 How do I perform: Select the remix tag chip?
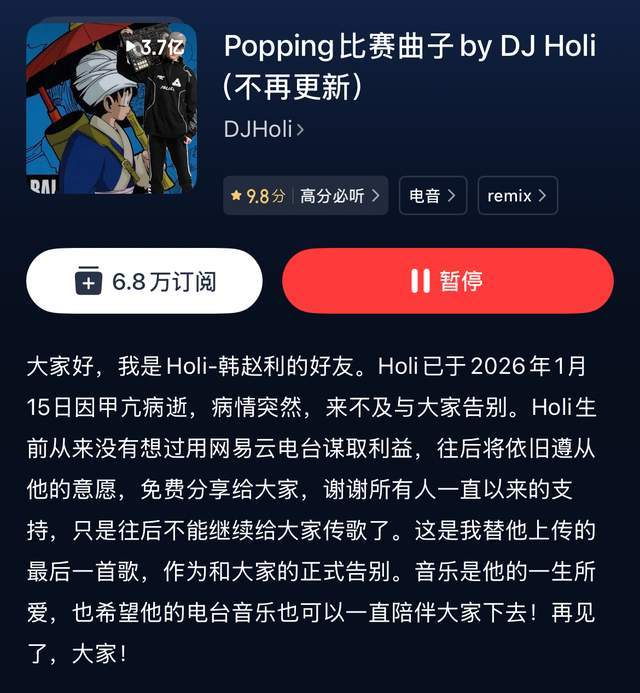click(x=517, y=196)
